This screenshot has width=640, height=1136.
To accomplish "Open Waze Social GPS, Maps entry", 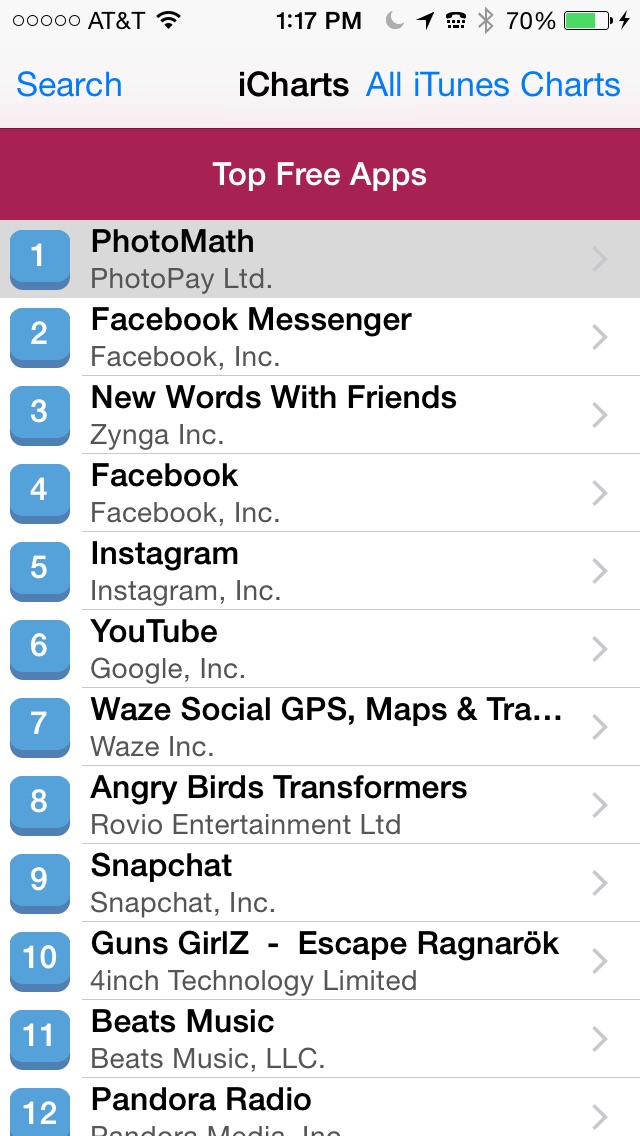I will [320, 727].
